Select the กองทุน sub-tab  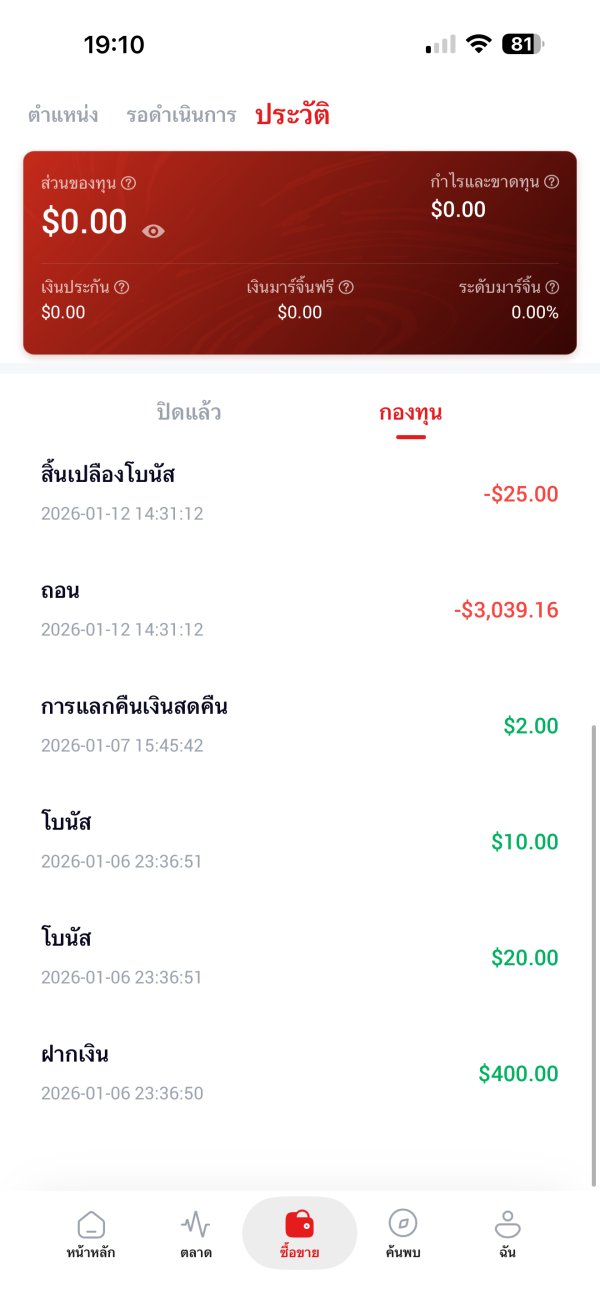[410, 412]
